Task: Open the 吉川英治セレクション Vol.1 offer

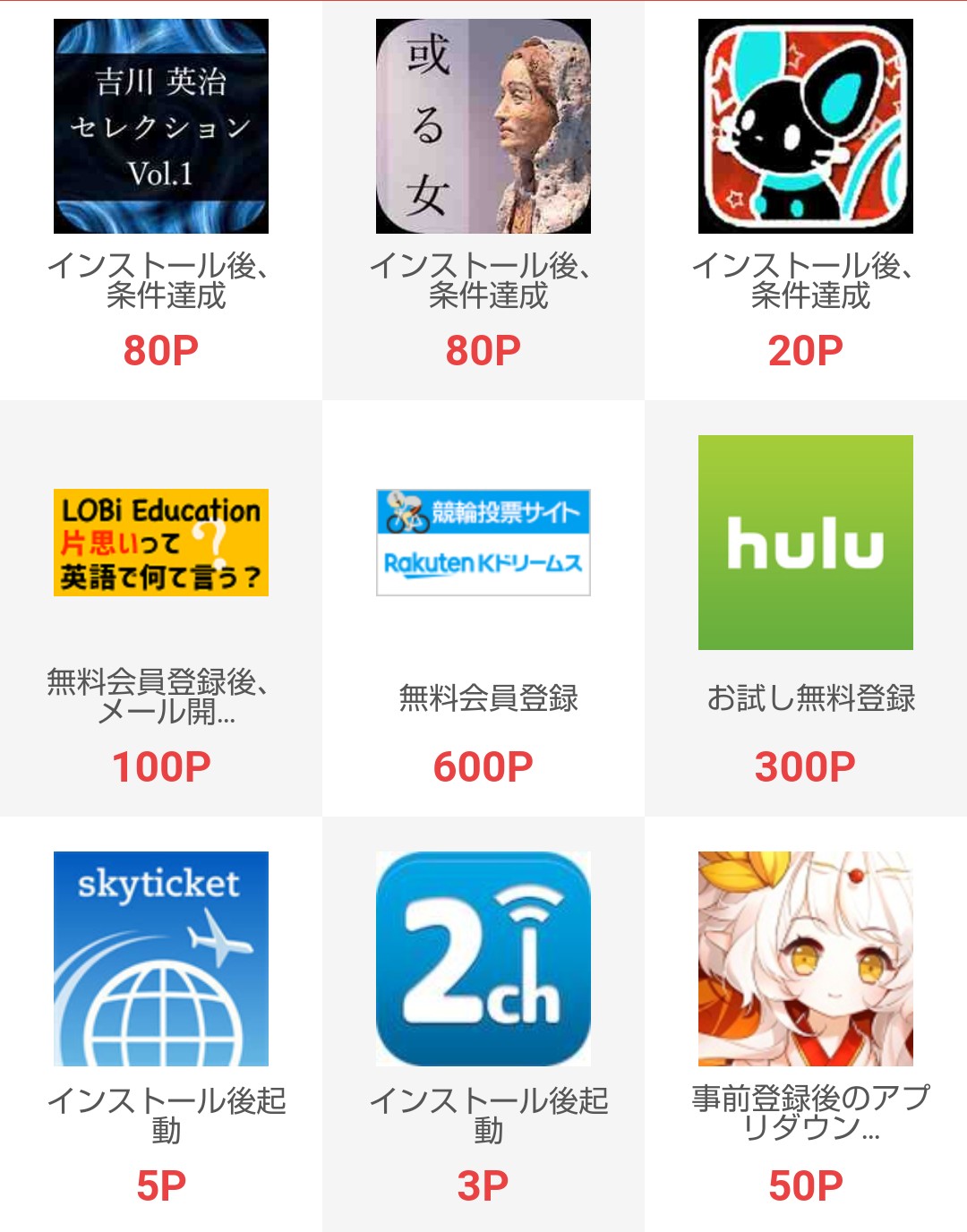Action: coord(161,126)
